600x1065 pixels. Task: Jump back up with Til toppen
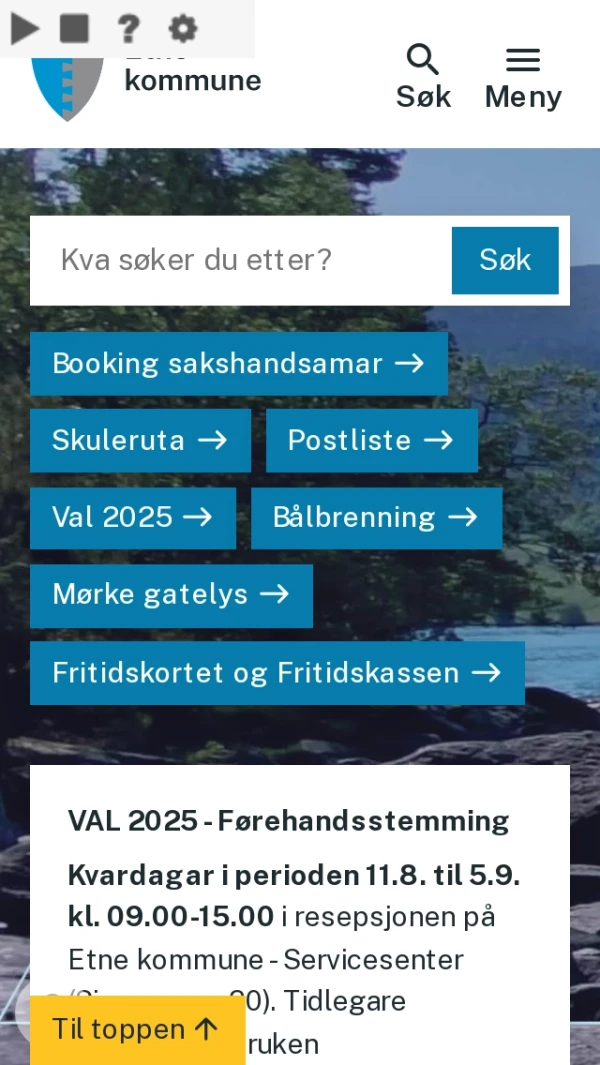(x=136, y=1030)
